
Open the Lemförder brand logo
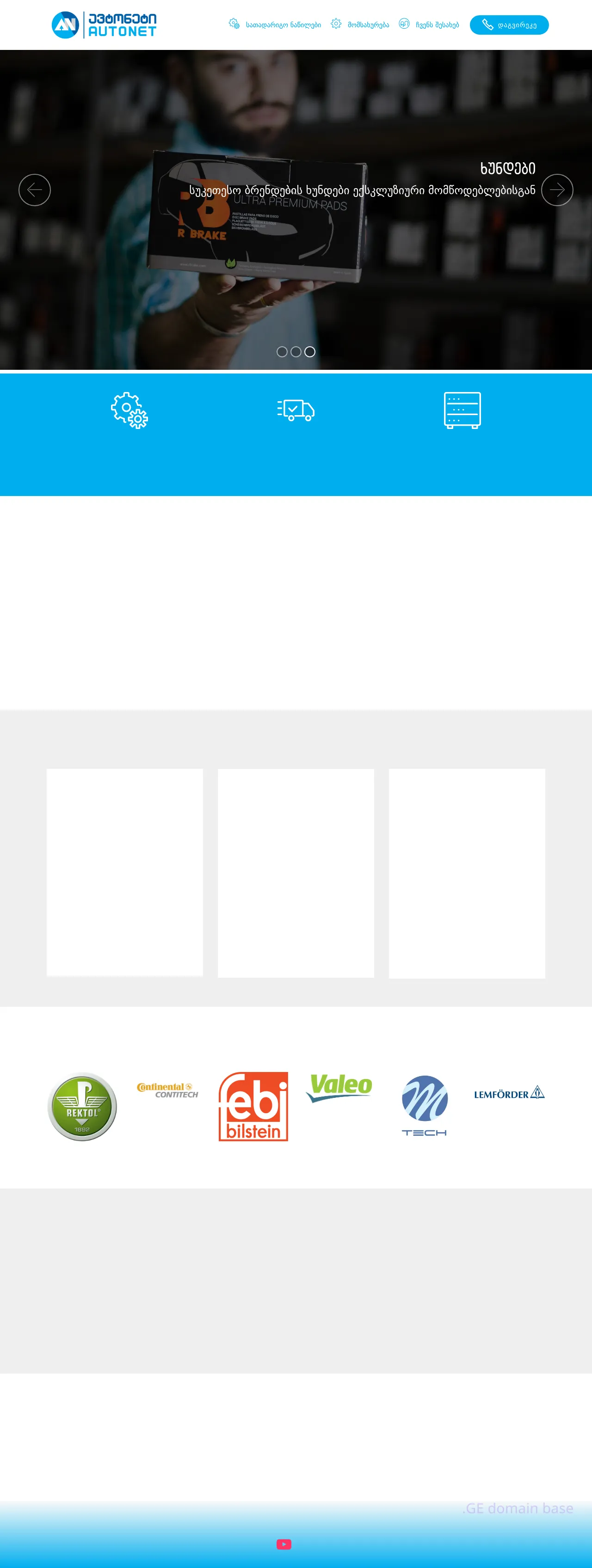(509, 1093)
